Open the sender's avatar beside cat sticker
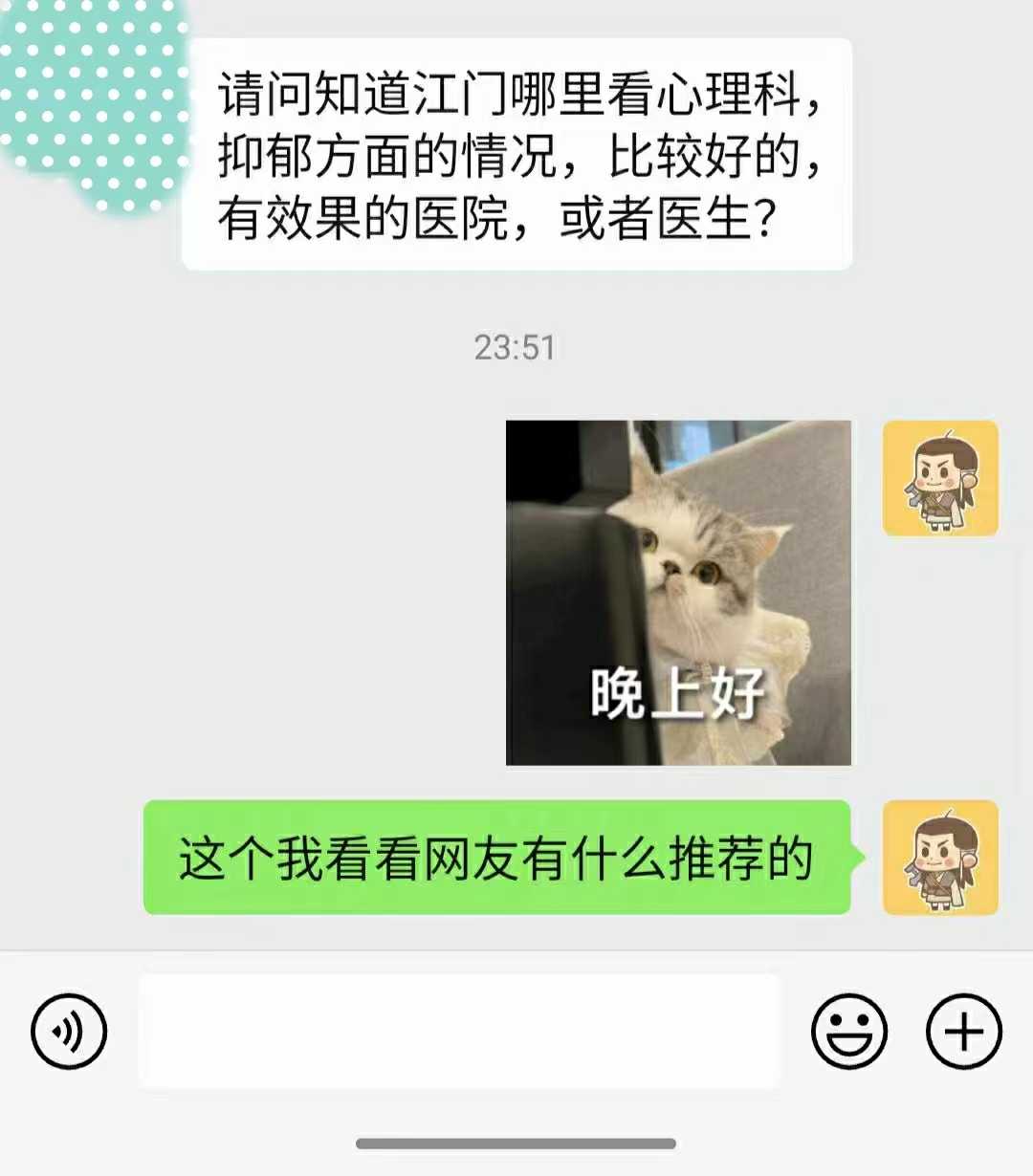 (940, 478)
